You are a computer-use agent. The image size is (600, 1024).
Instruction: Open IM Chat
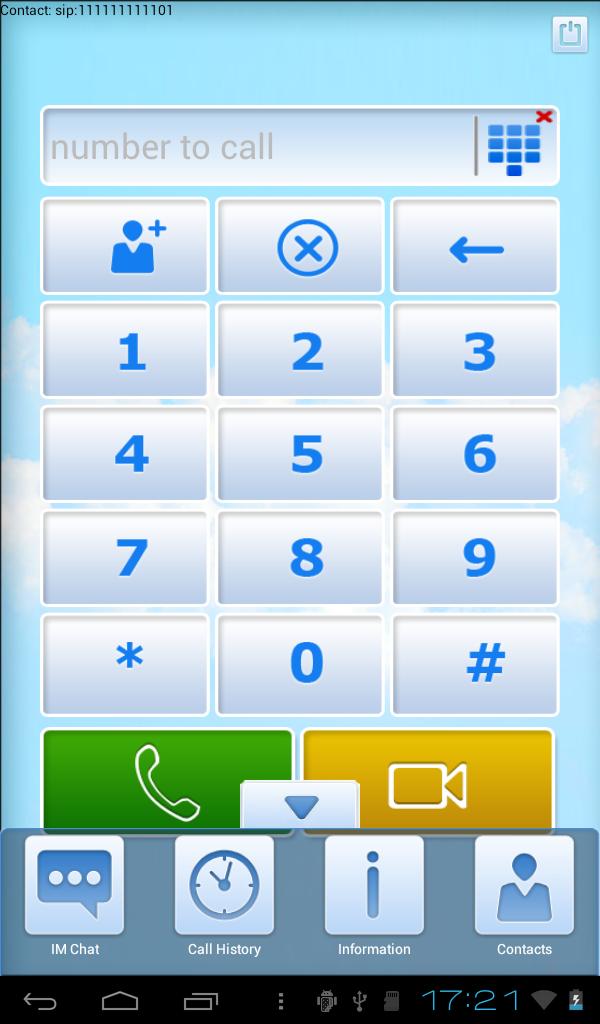tap(75, 895)
